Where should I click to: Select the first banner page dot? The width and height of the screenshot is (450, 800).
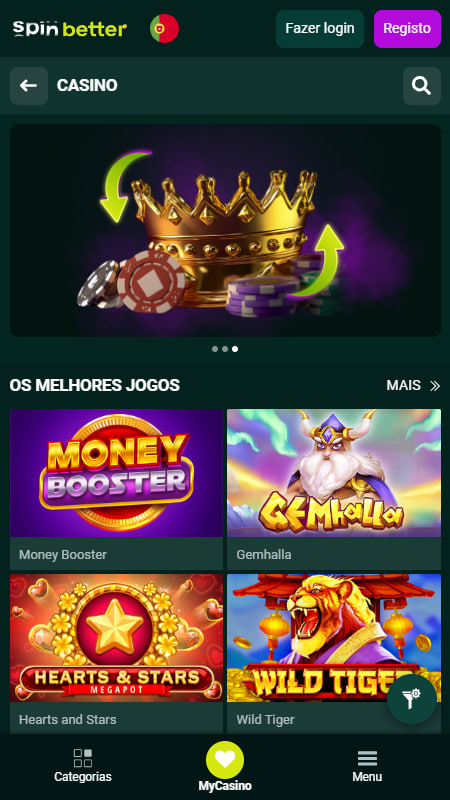(215, 349)
